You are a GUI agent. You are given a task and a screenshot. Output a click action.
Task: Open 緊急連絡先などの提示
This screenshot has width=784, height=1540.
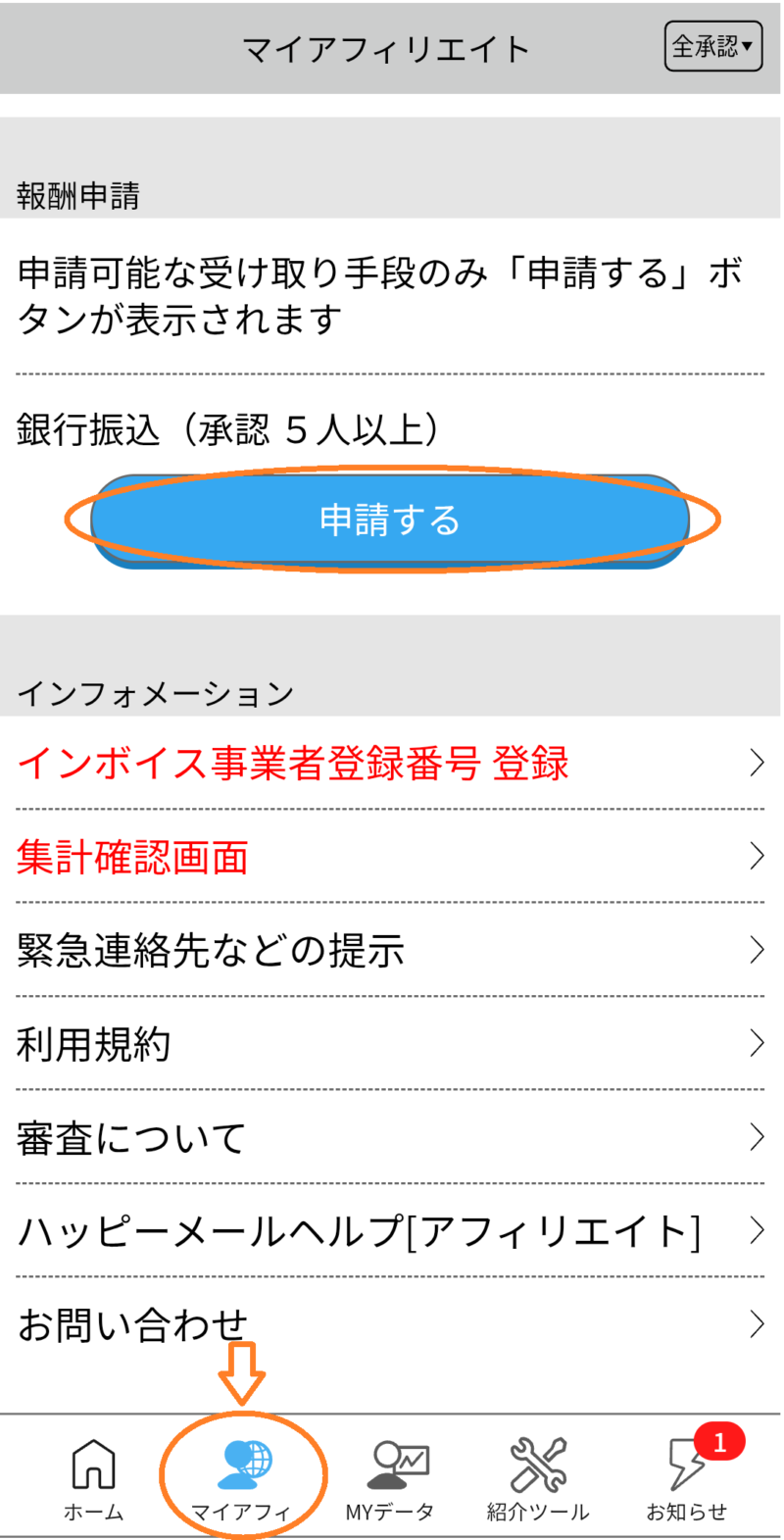pos(390,950)
